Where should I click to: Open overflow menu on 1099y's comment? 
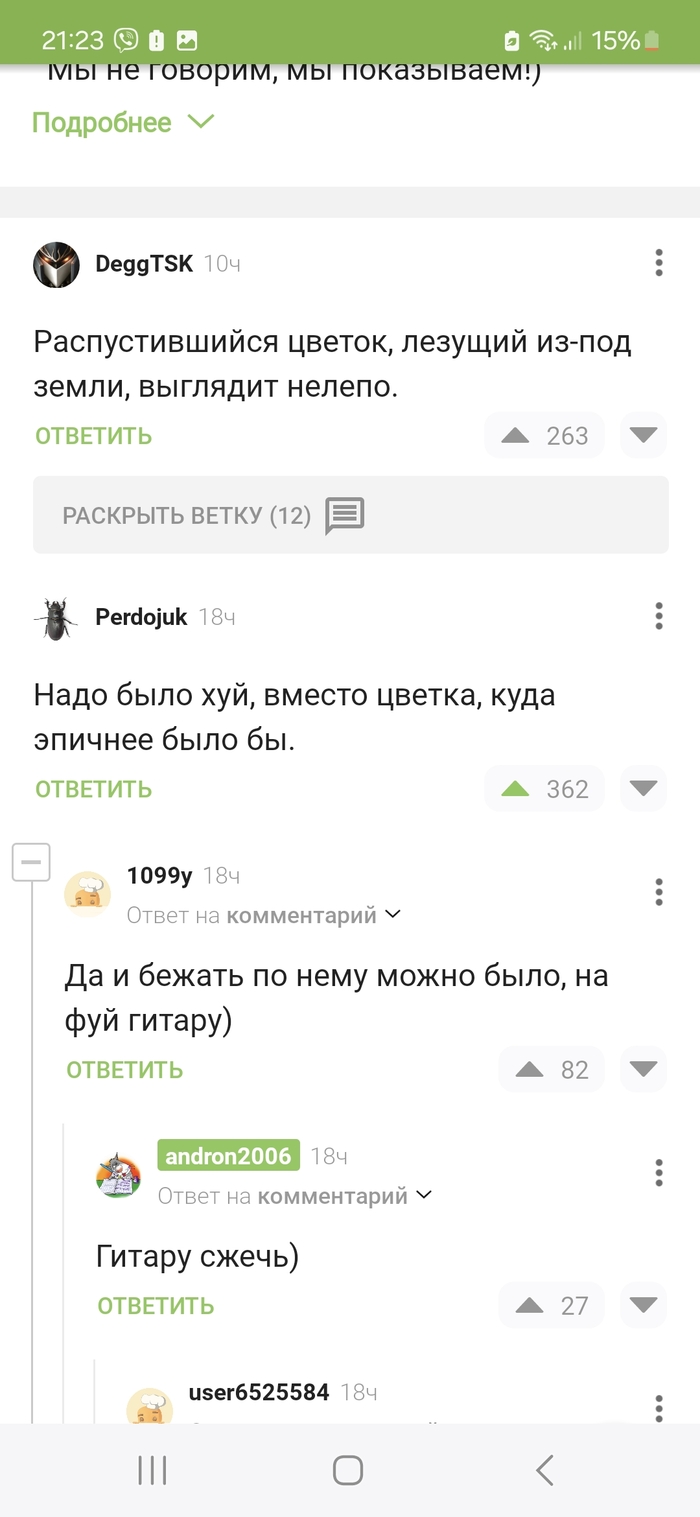click(658, 891)
